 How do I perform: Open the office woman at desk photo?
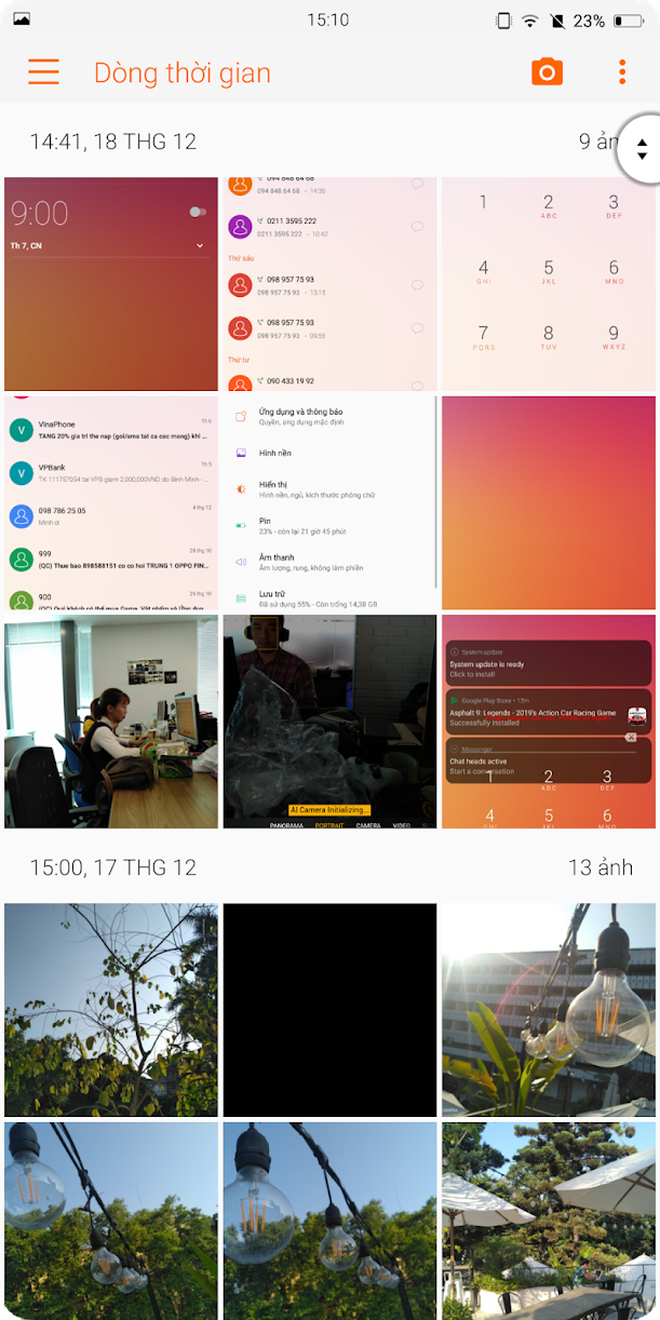pyautogui.click(x=111, y=721)
